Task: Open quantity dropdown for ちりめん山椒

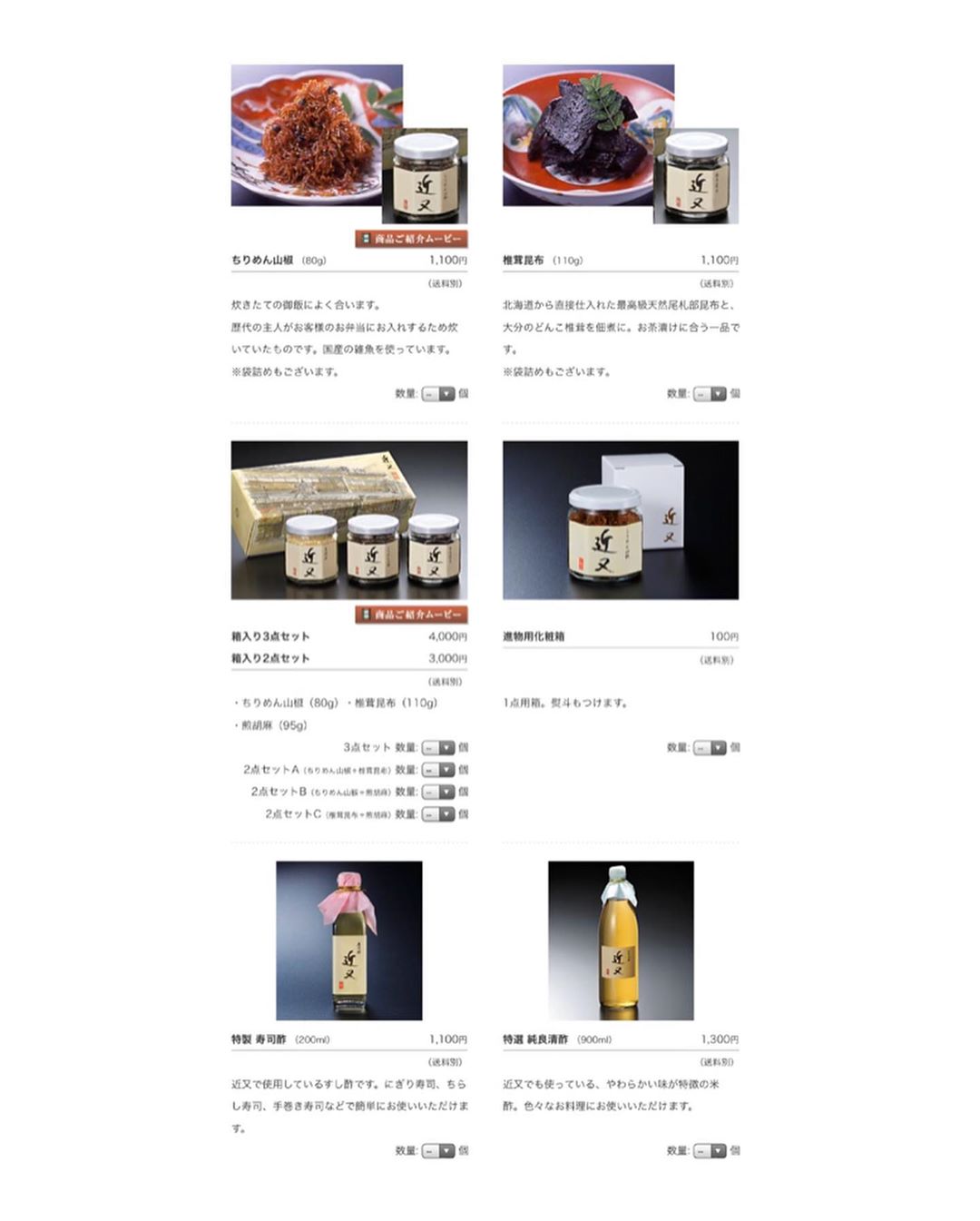Action: coord(438,394)
